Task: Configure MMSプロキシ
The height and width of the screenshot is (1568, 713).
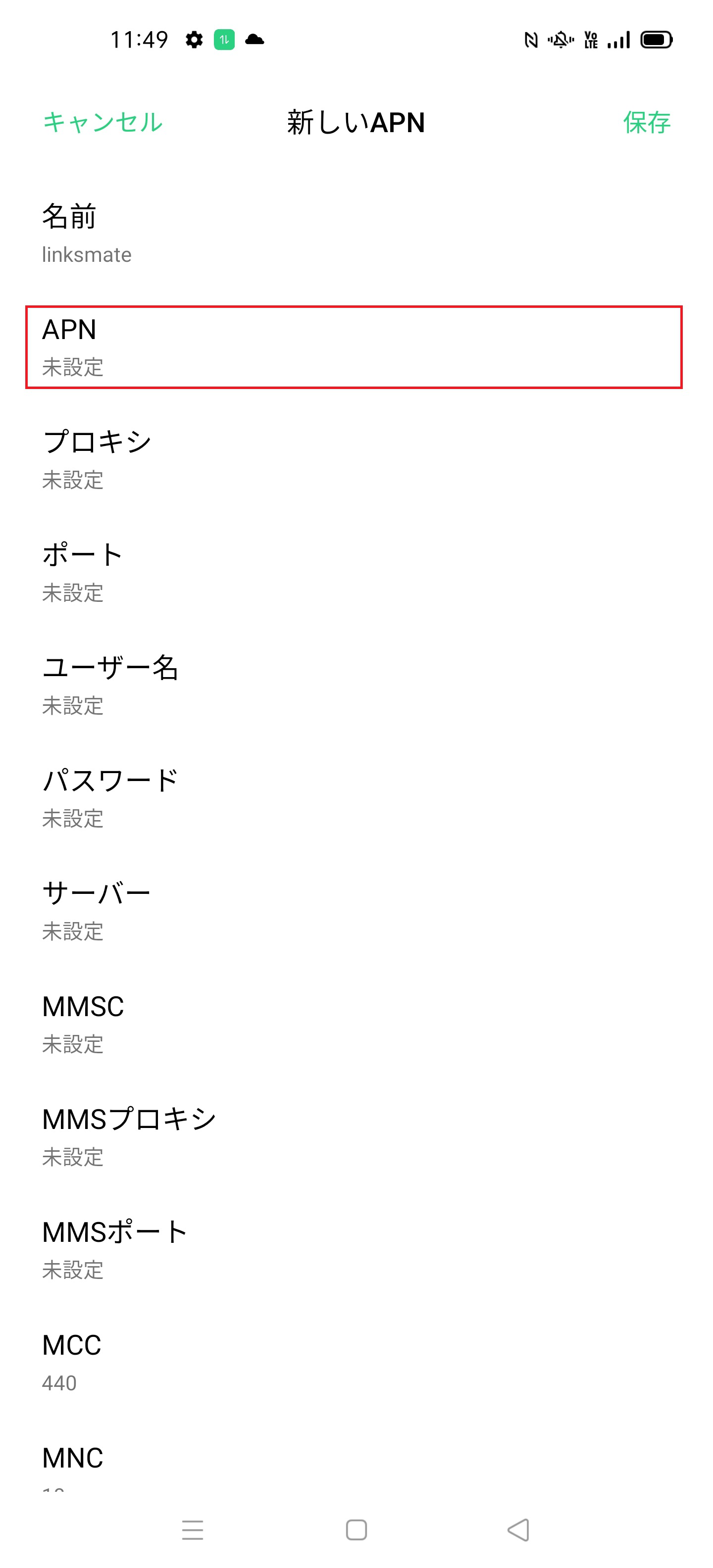Action: [356, 1136]
